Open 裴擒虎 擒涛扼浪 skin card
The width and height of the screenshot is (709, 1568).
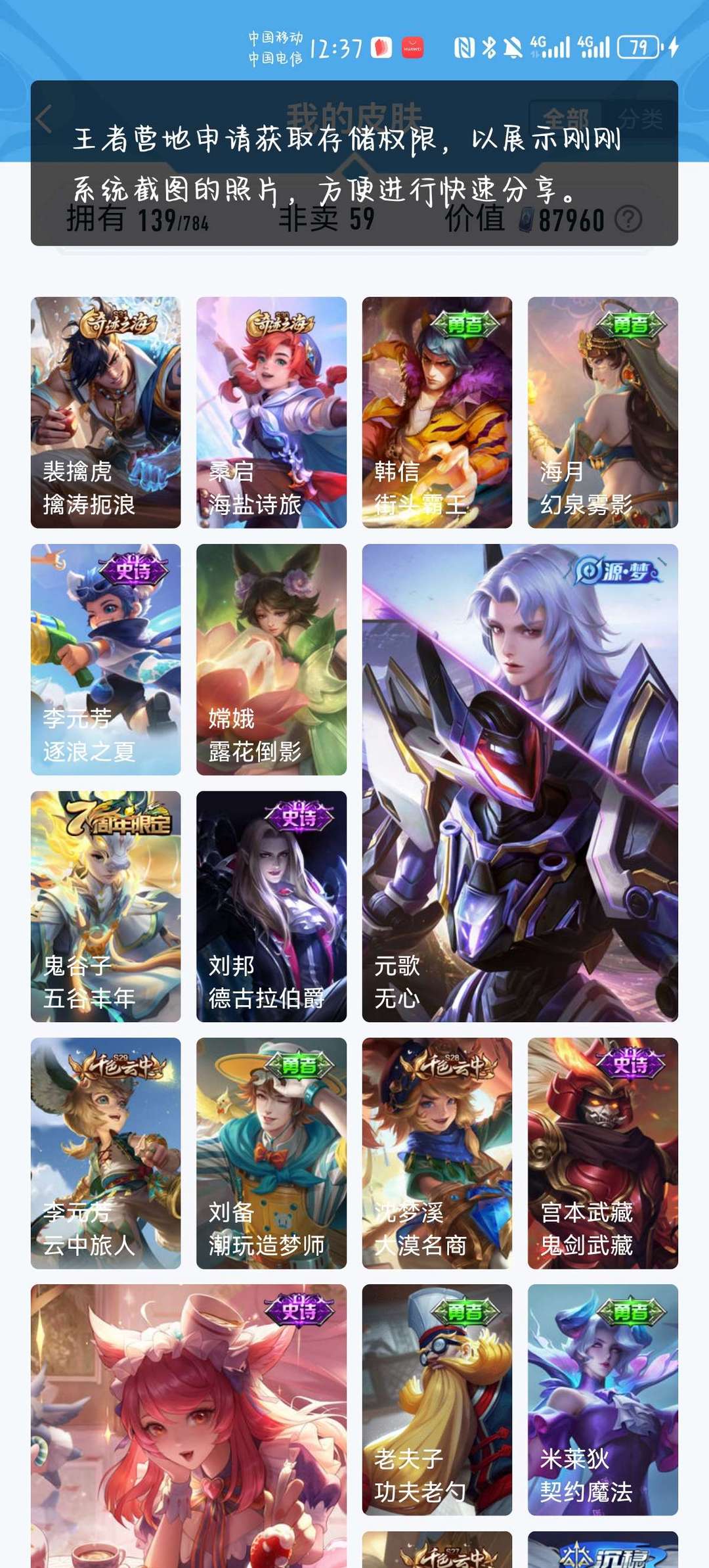106,412
